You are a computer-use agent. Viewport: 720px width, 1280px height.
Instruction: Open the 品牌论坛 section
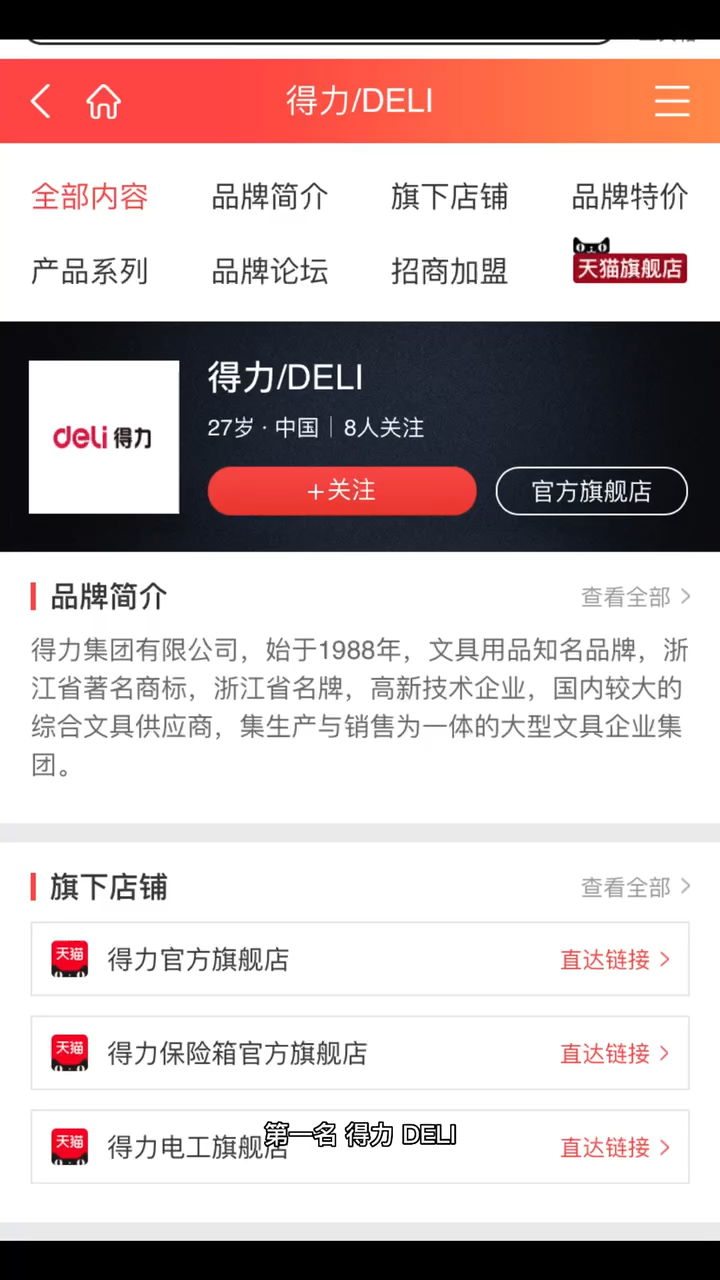pos(269,272)
